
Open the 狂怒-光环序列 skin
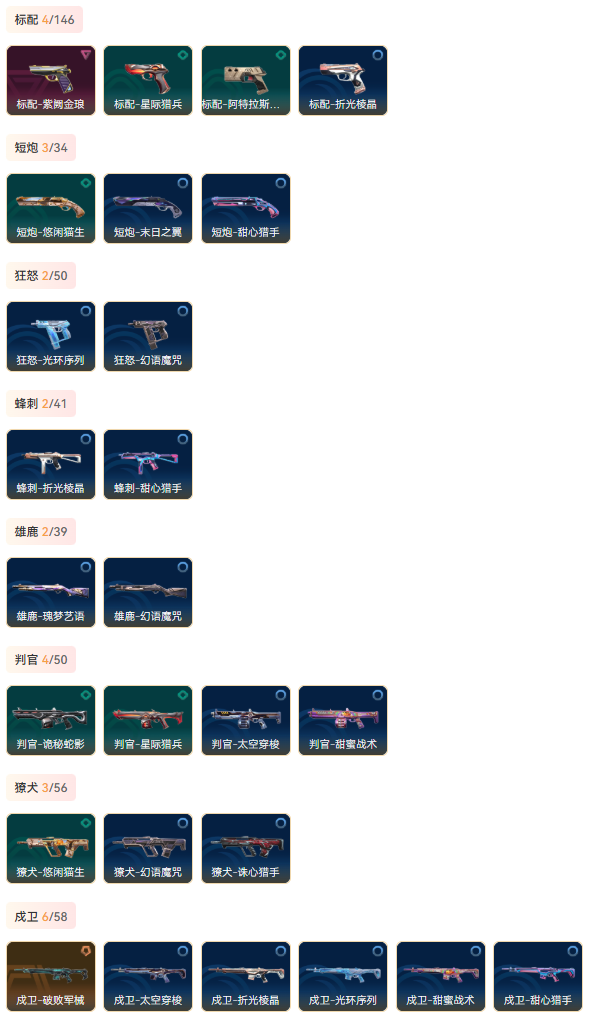51,336
